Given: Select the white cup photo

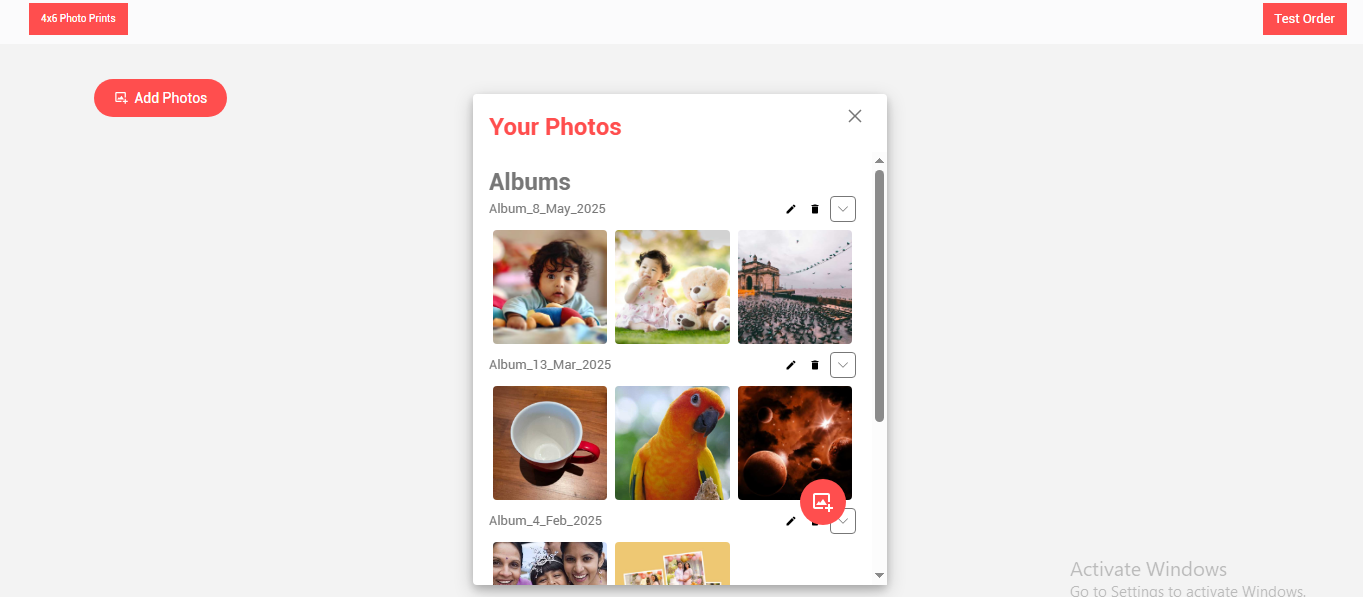Looking at the screenshot, I should point(550,443).
